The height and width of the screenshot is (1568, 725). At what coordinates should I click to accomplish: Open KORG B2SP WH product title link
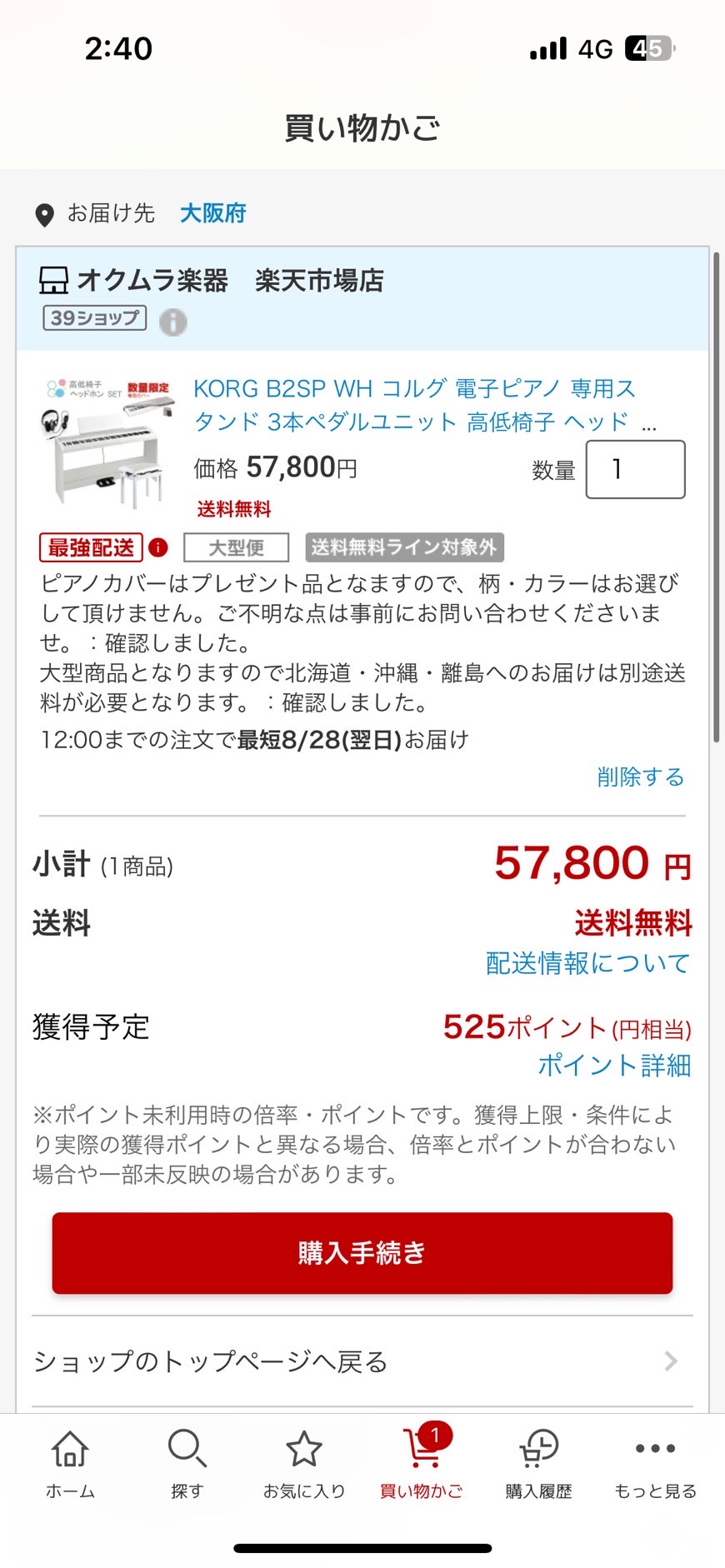coord(414,406)
